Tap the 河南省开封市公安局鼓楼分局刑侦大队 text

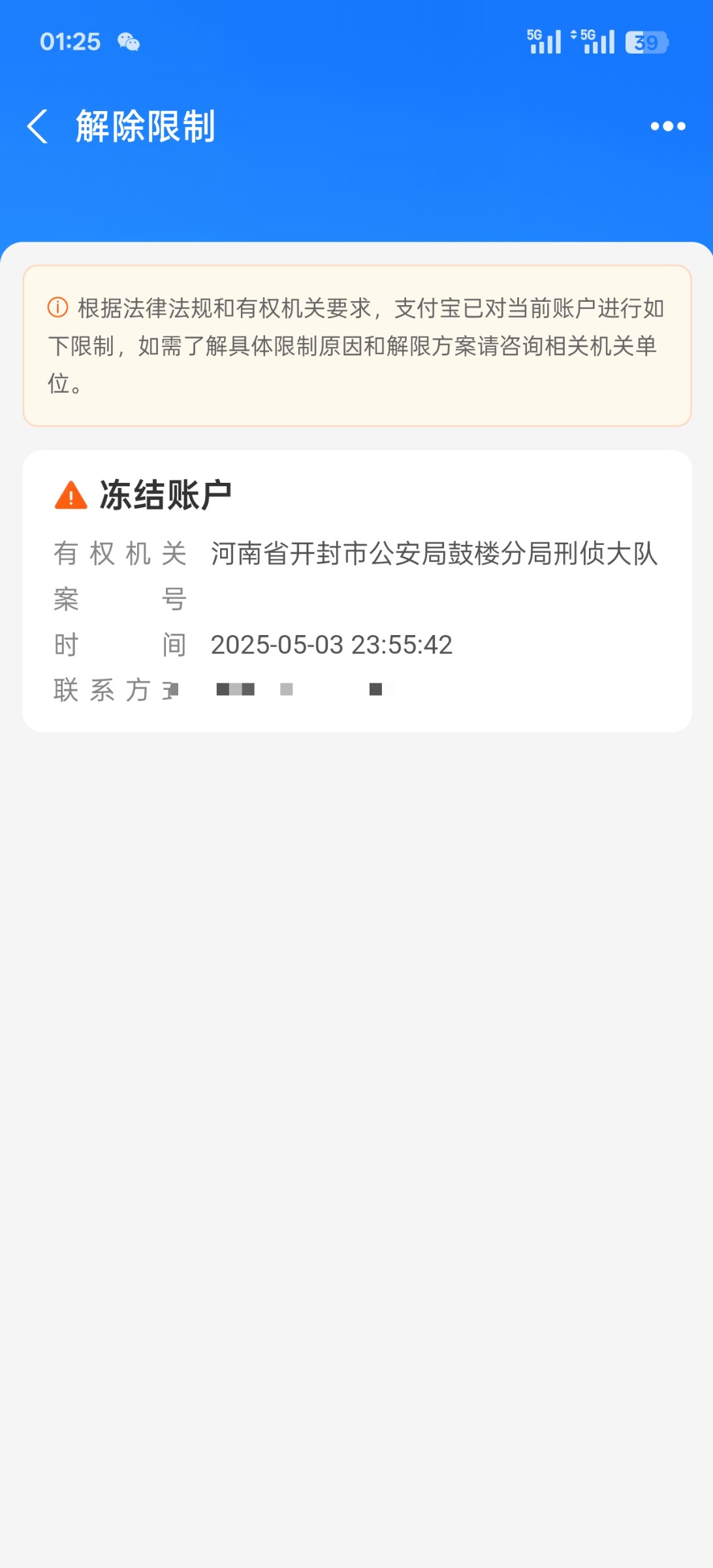436,554
